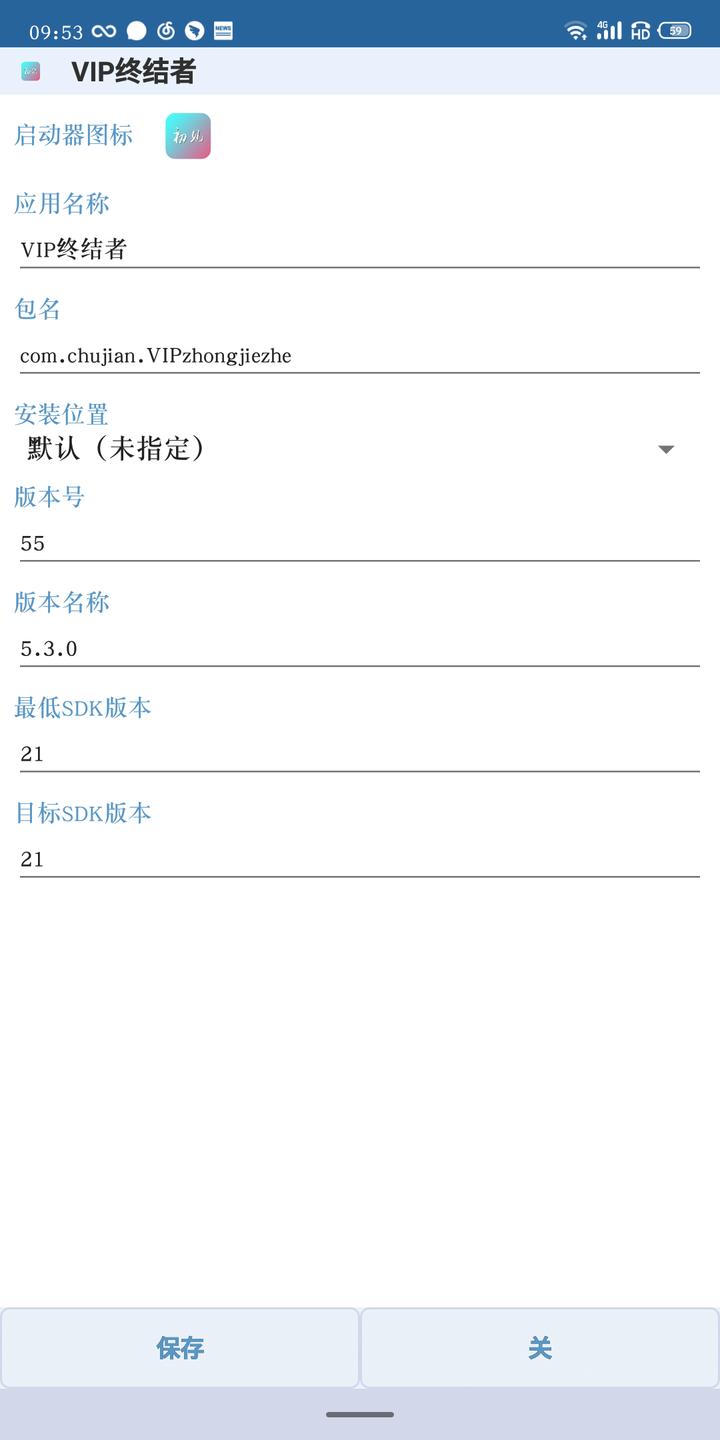Edit the 最低SDK版本 field
Viewport: 720px width, 1440px height.
pyautogui.click(x=359, y=754)
